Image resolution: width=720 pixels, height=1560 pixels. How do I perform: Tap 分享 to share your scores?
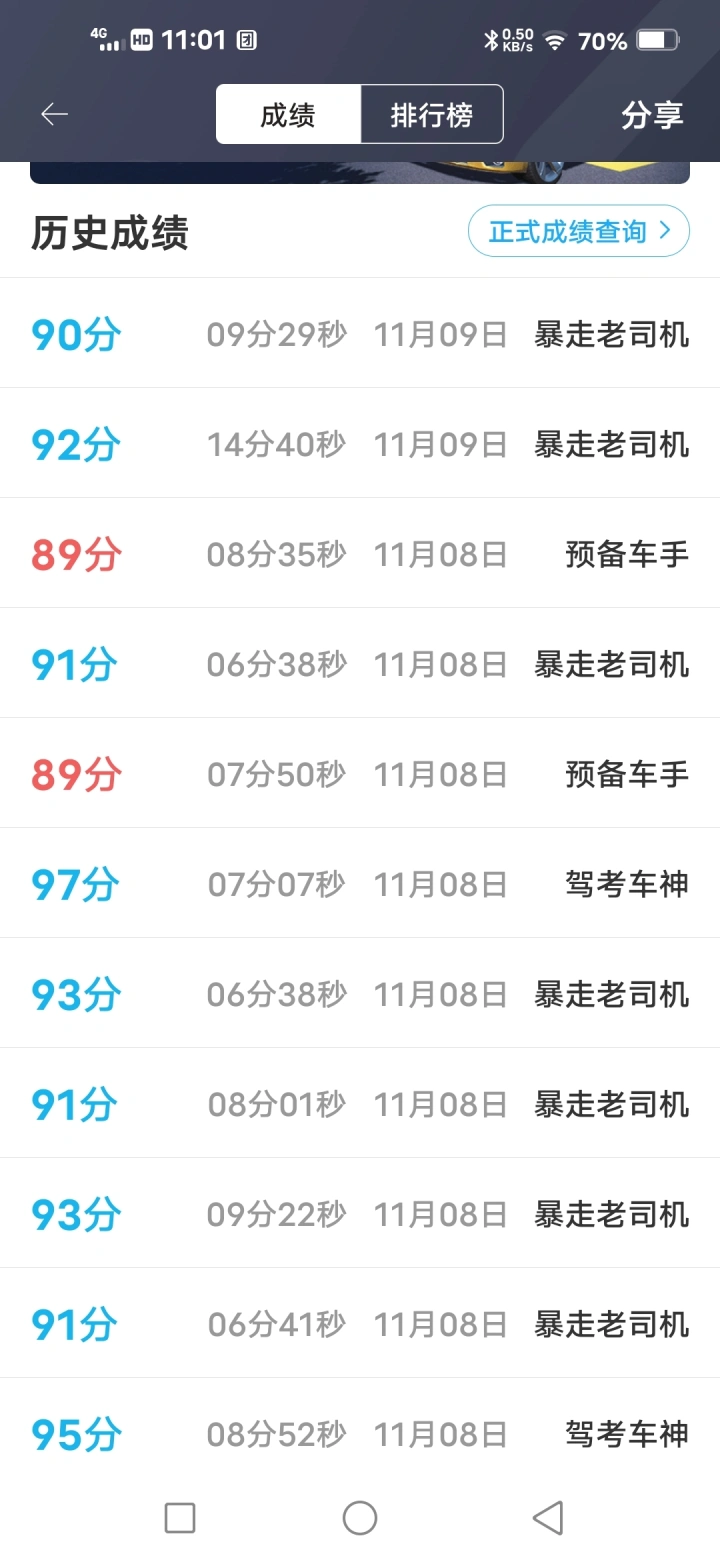[x=652, y=115]
